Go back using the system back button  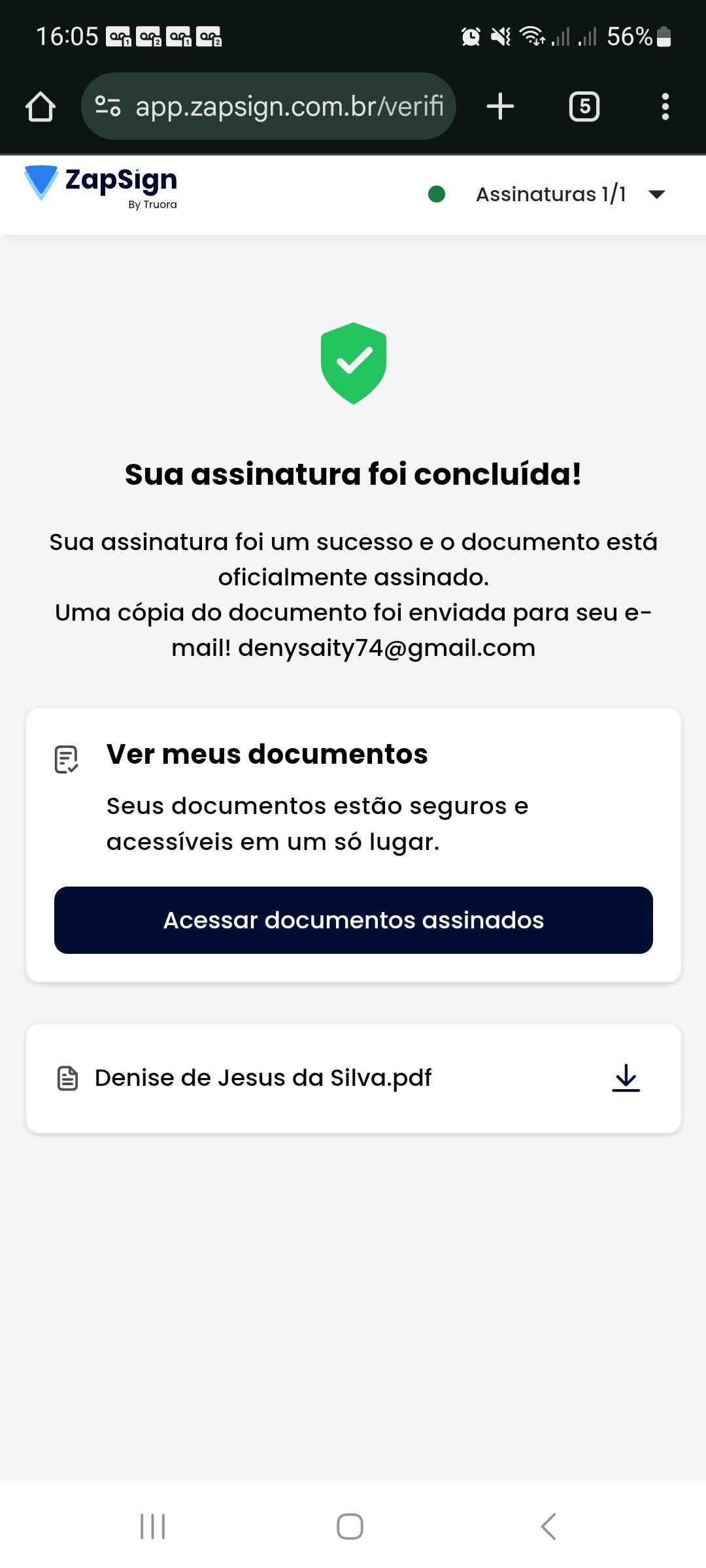pos(548,1527)
